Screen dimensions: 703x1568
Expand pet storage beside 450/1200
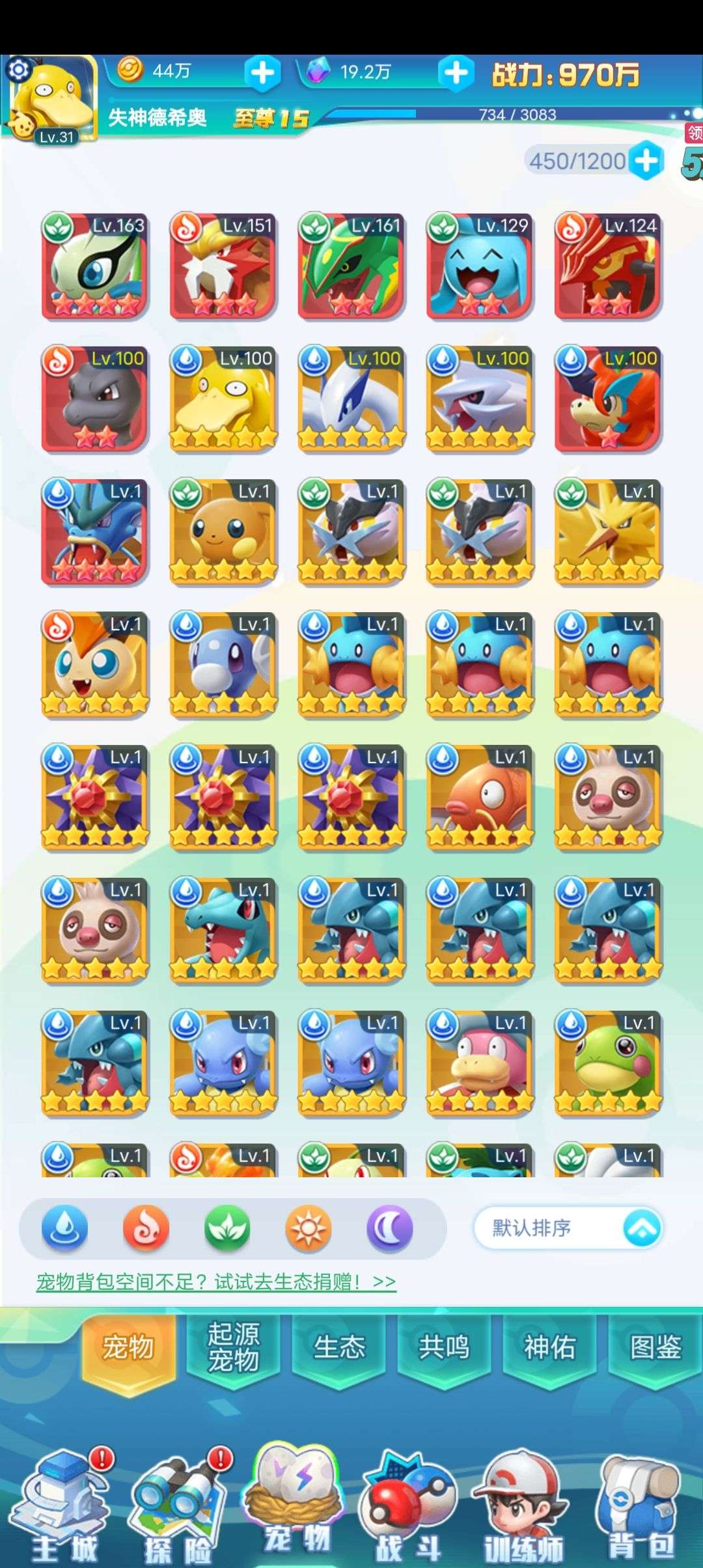tap(646, 161)
